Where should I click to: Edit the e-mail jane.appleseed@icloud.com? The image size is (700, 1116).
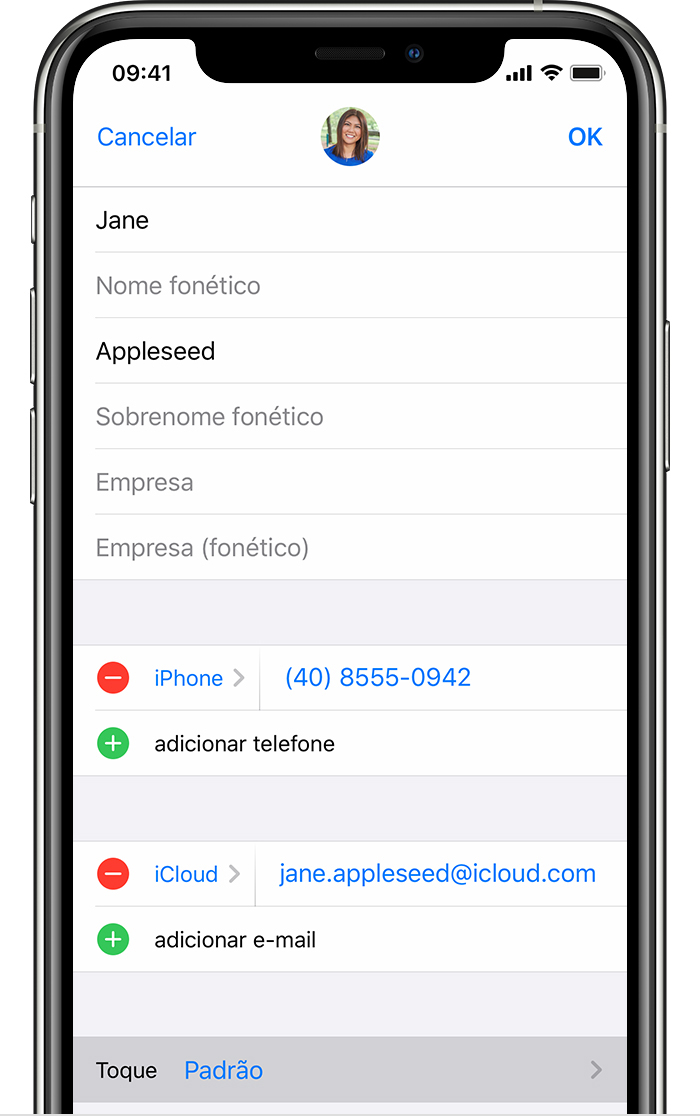[437, 874]
